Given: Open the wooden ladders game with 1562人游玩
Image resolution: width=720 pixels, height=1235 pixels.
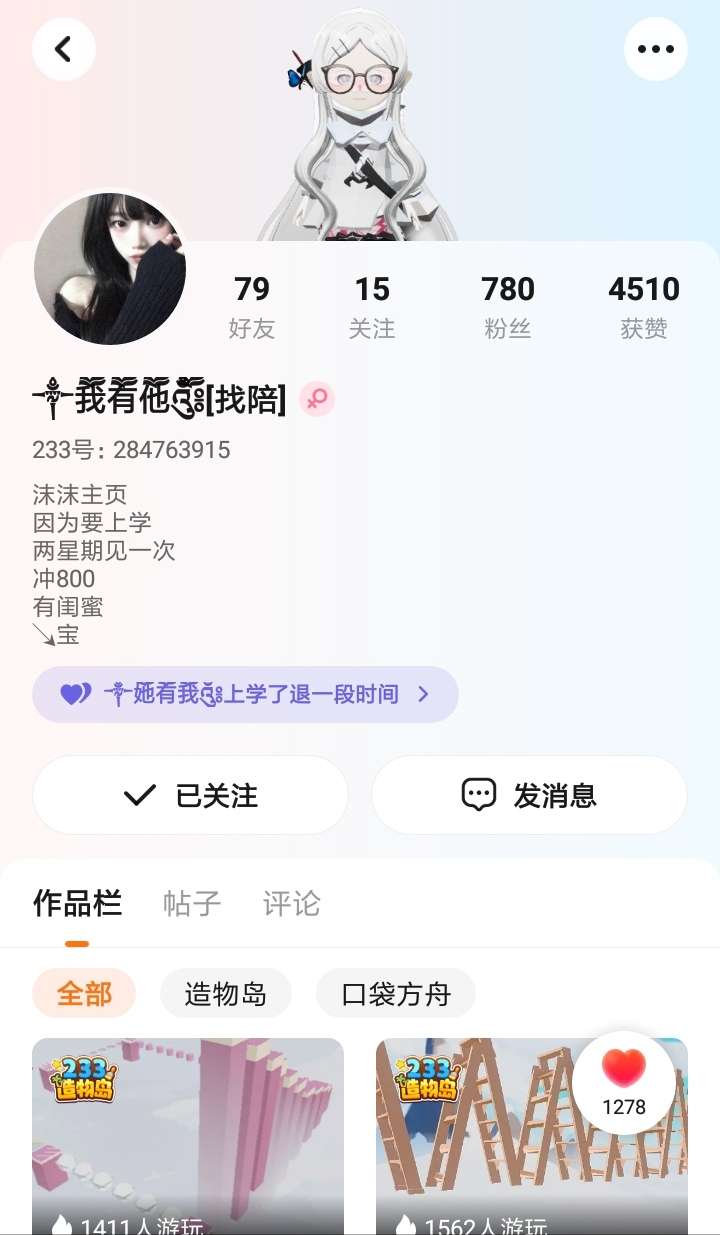Looking at the screenshot, I should [480, 1150].
